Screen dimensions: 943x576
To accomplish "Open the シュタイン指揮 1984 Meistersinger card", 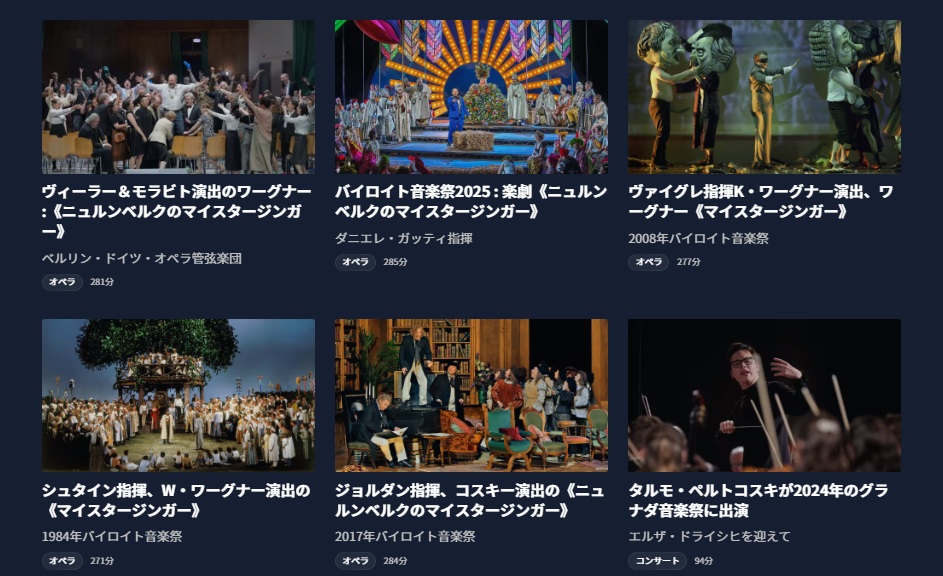I will [178, 395].
